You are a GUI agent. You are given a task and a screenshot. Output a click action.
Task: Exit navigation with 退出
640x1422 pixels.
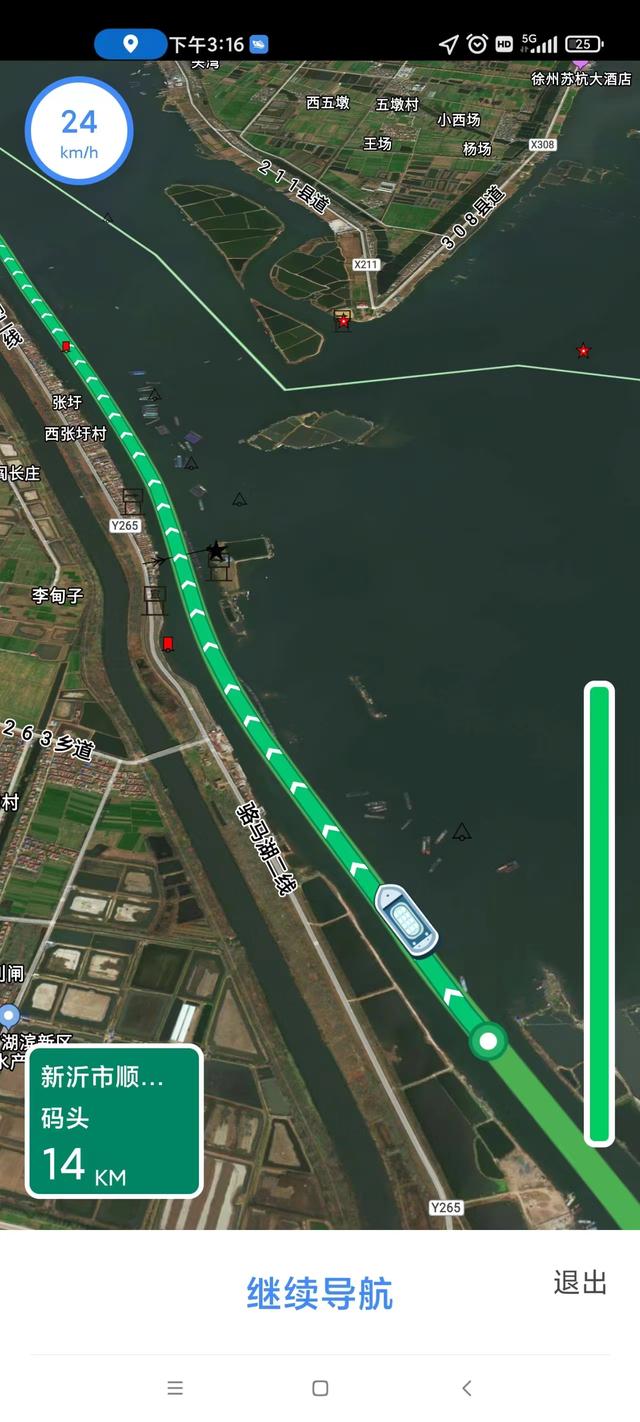580,1282
